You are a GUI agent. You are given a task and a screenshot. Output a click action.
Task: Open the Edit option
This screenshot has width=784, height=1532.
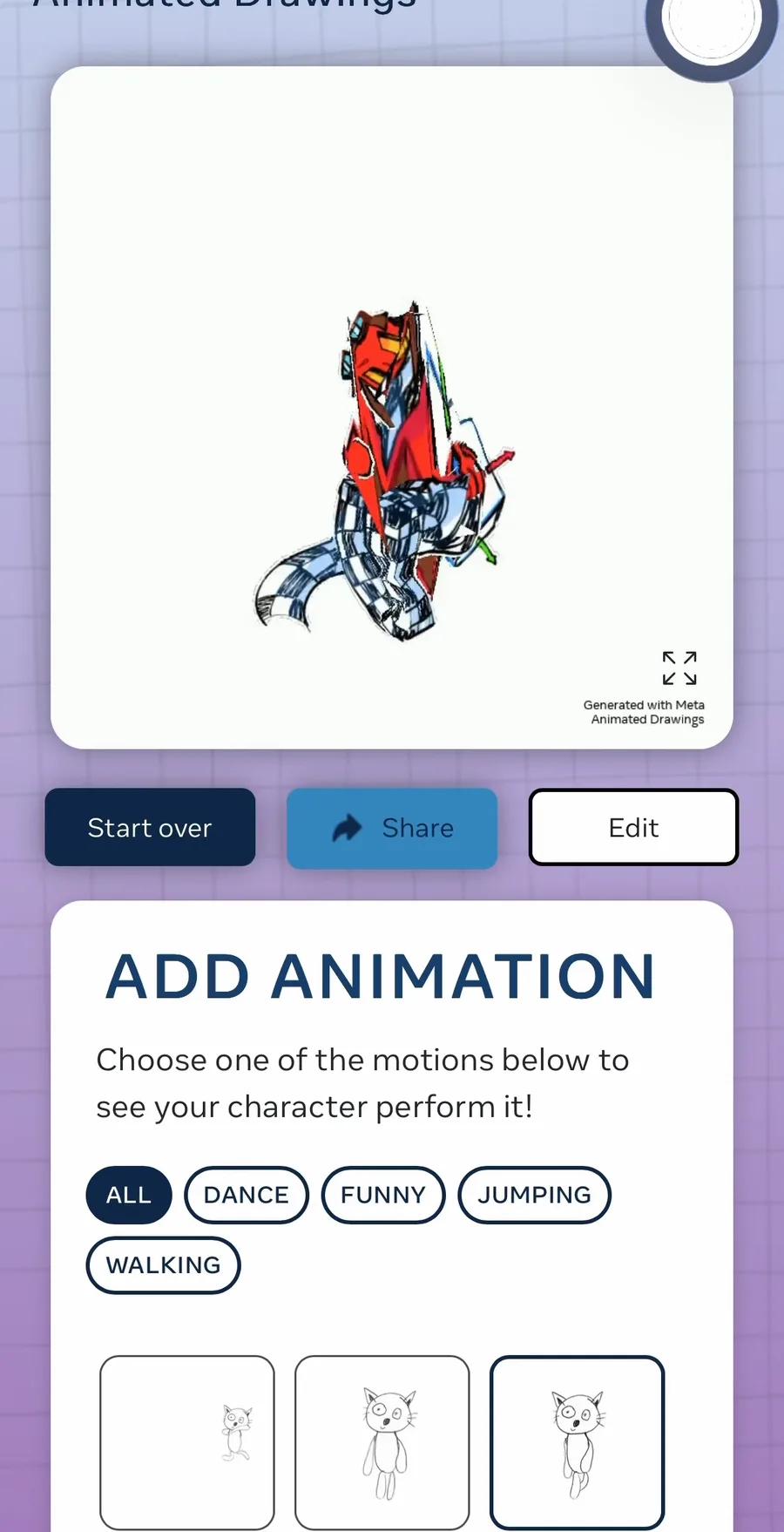[633, 827]
